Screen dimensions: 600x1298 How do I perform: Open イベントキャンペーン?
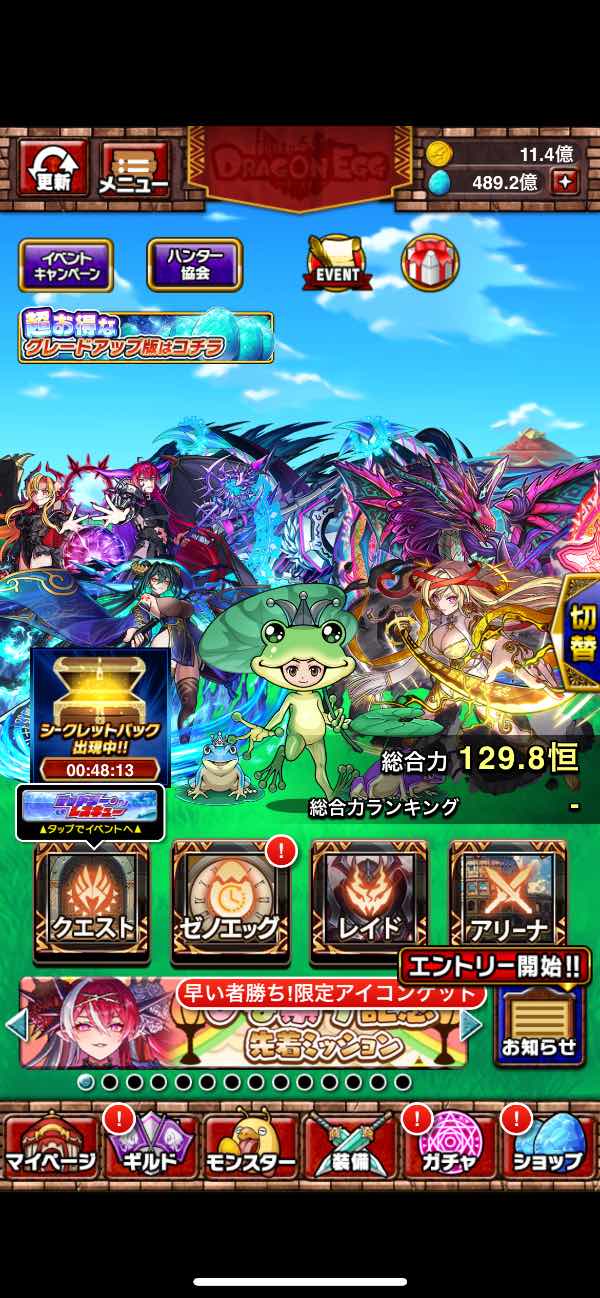65,265
